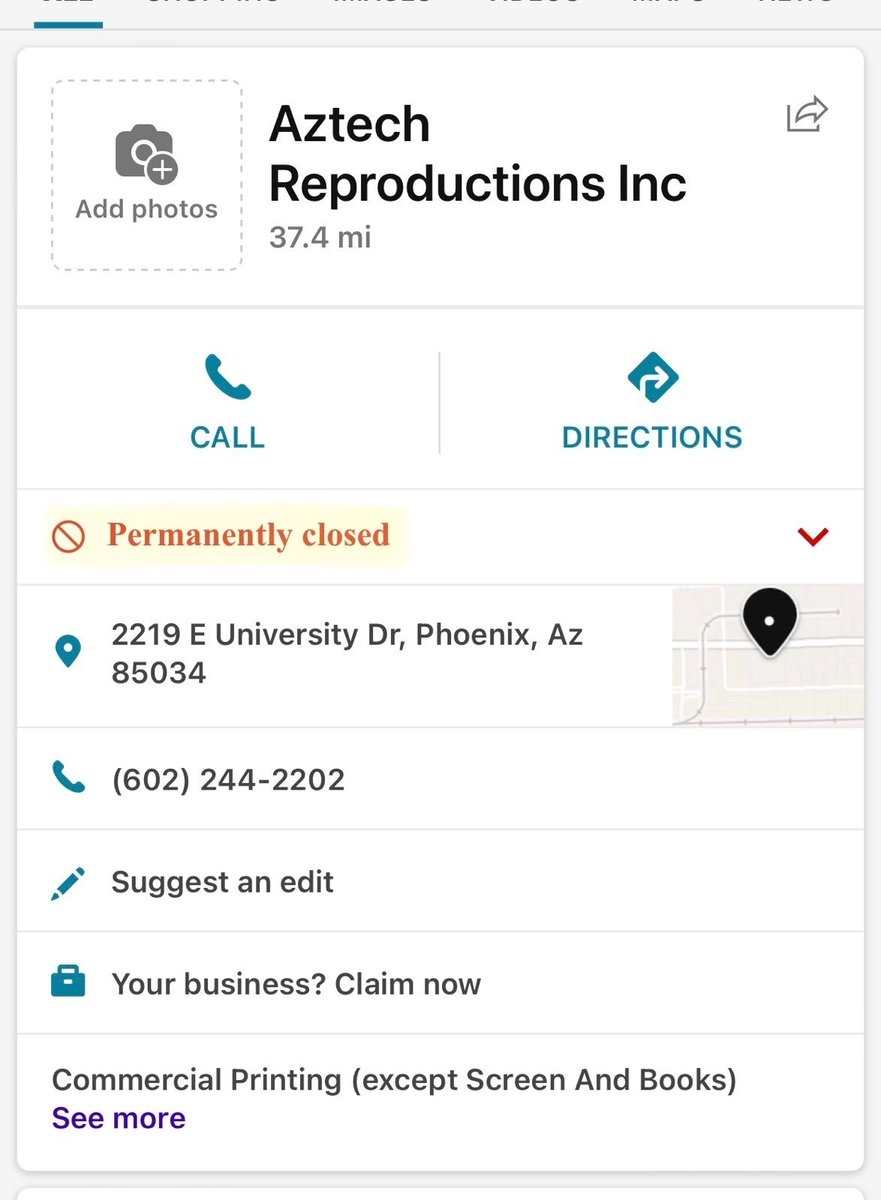The width and height of the screenshot is (881, 1200).
Task: Tap See more under Commercial Printing
Action: (118, 1118)
